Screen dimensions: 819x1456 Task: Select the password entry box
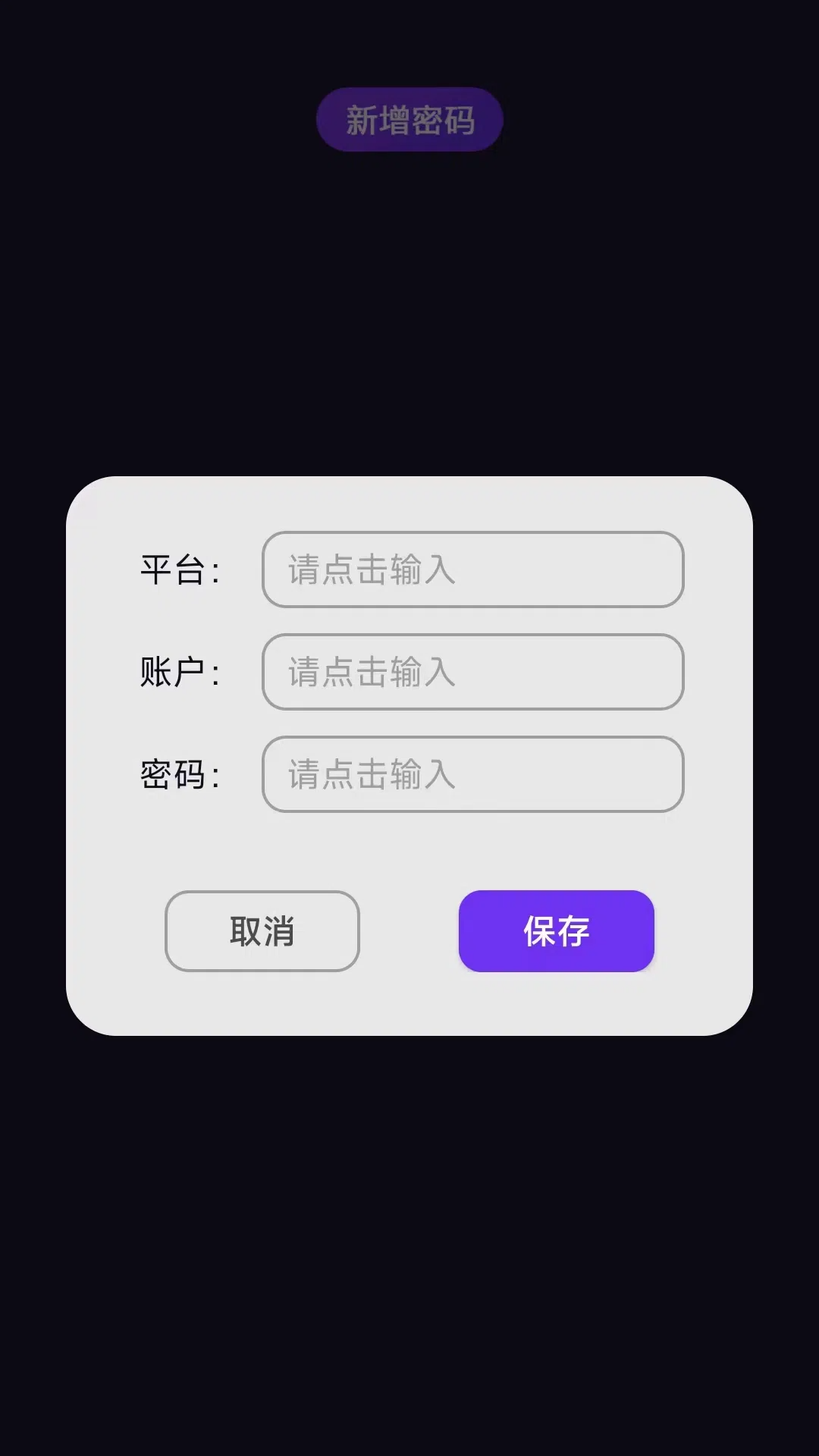(x=473, y=775)
